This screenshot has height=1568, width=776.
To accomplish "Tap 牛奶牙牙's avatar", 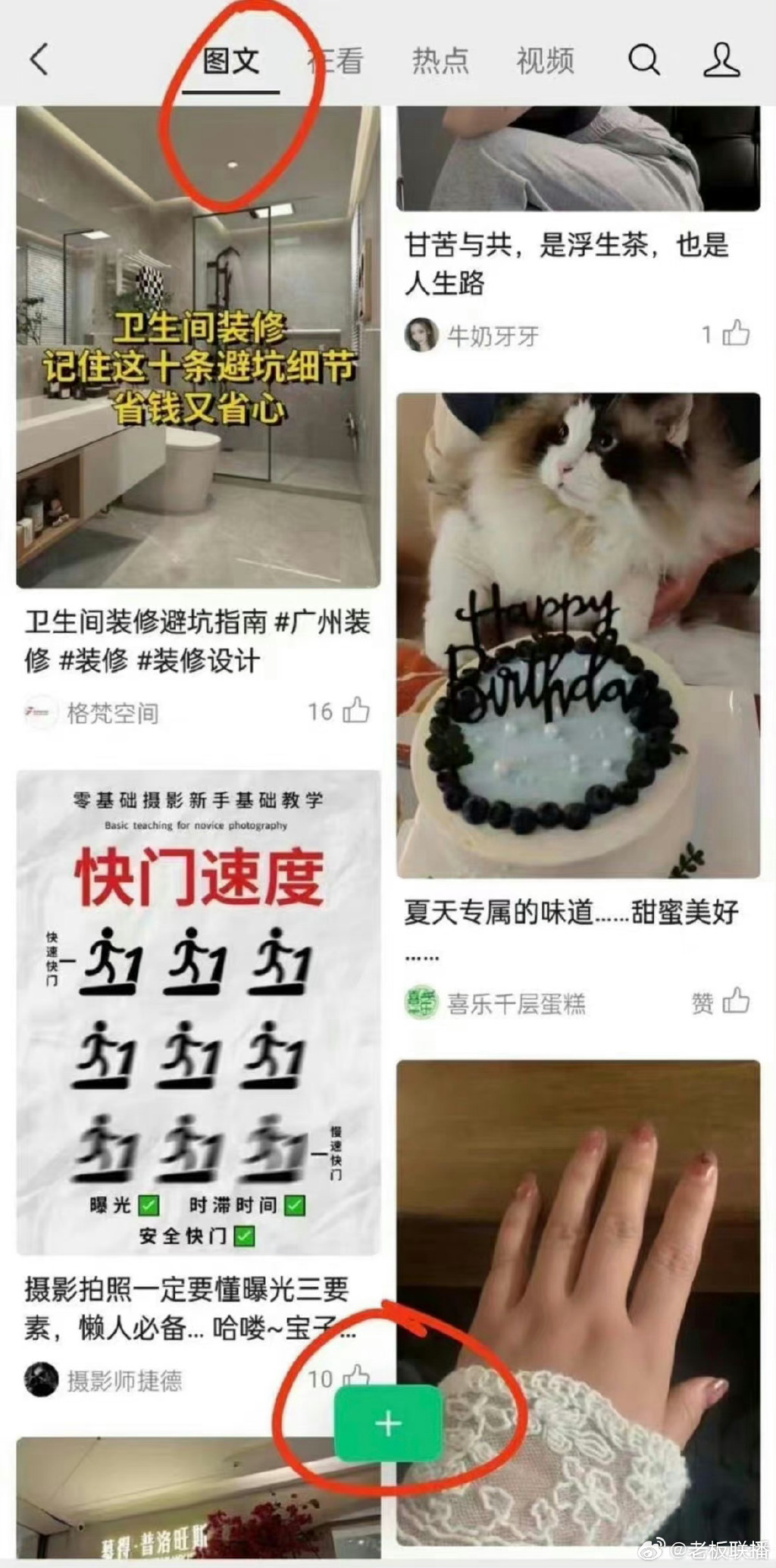I will coord(421,336).
